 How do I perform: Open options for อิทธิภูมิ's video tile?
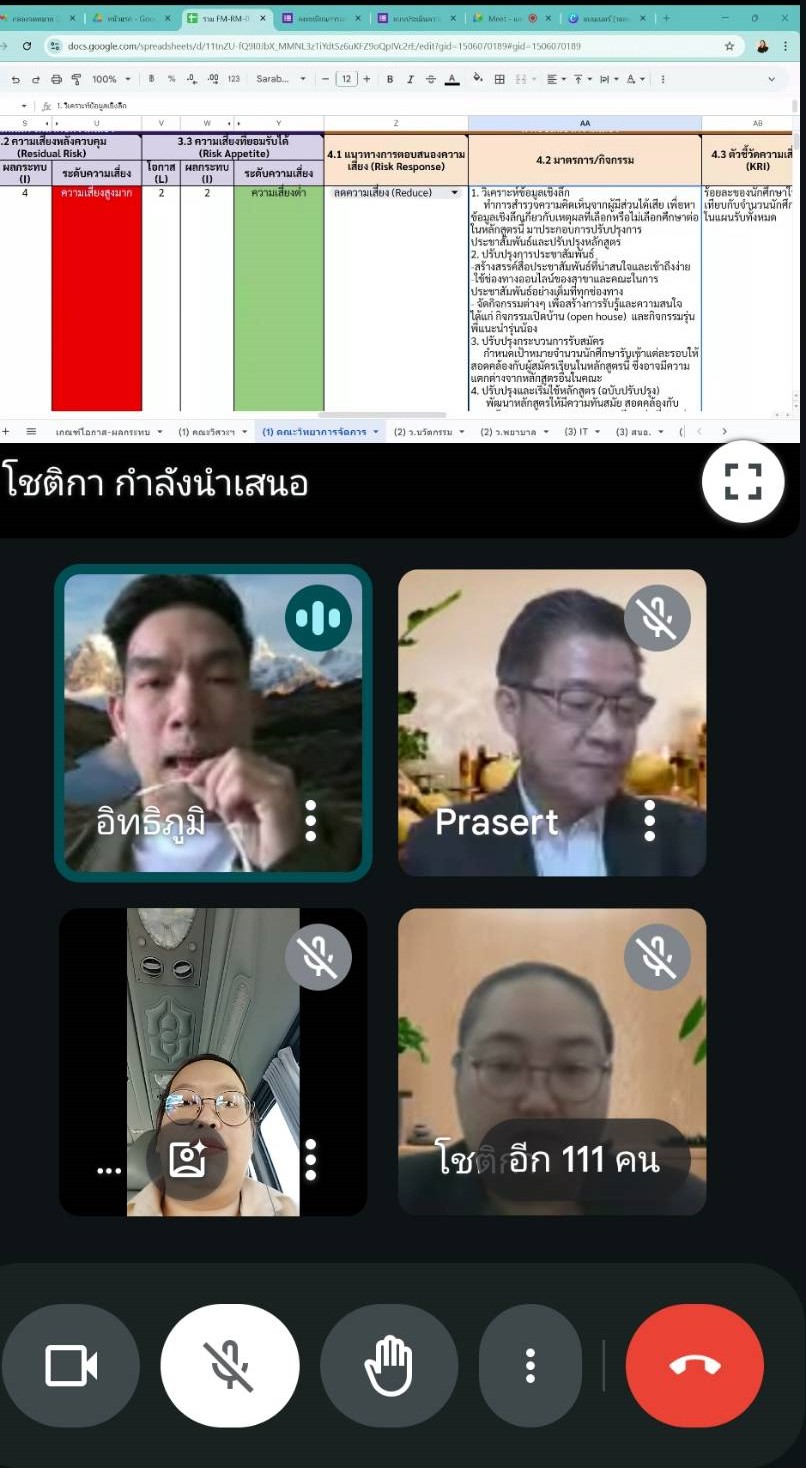point(311,821)
